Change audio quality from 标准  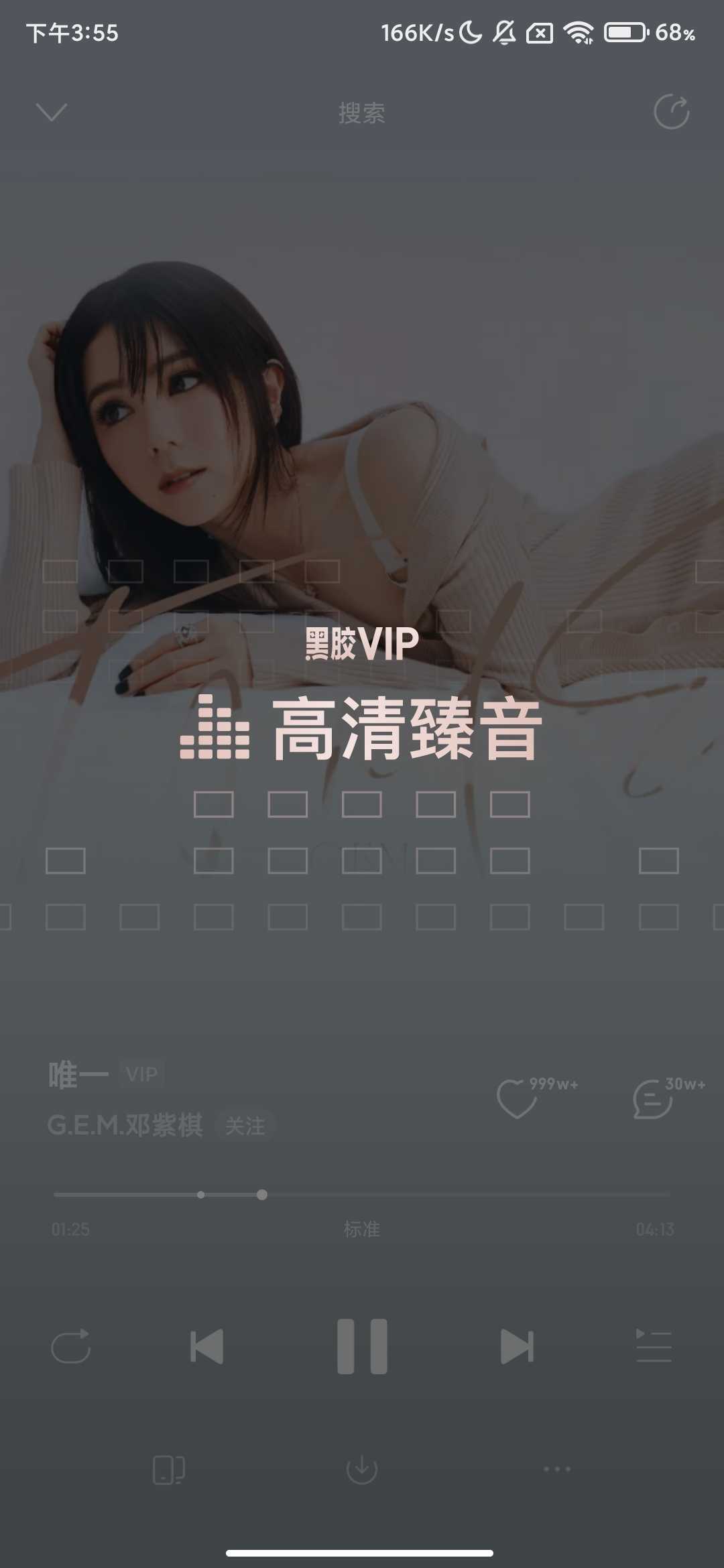coord(361,1229)
